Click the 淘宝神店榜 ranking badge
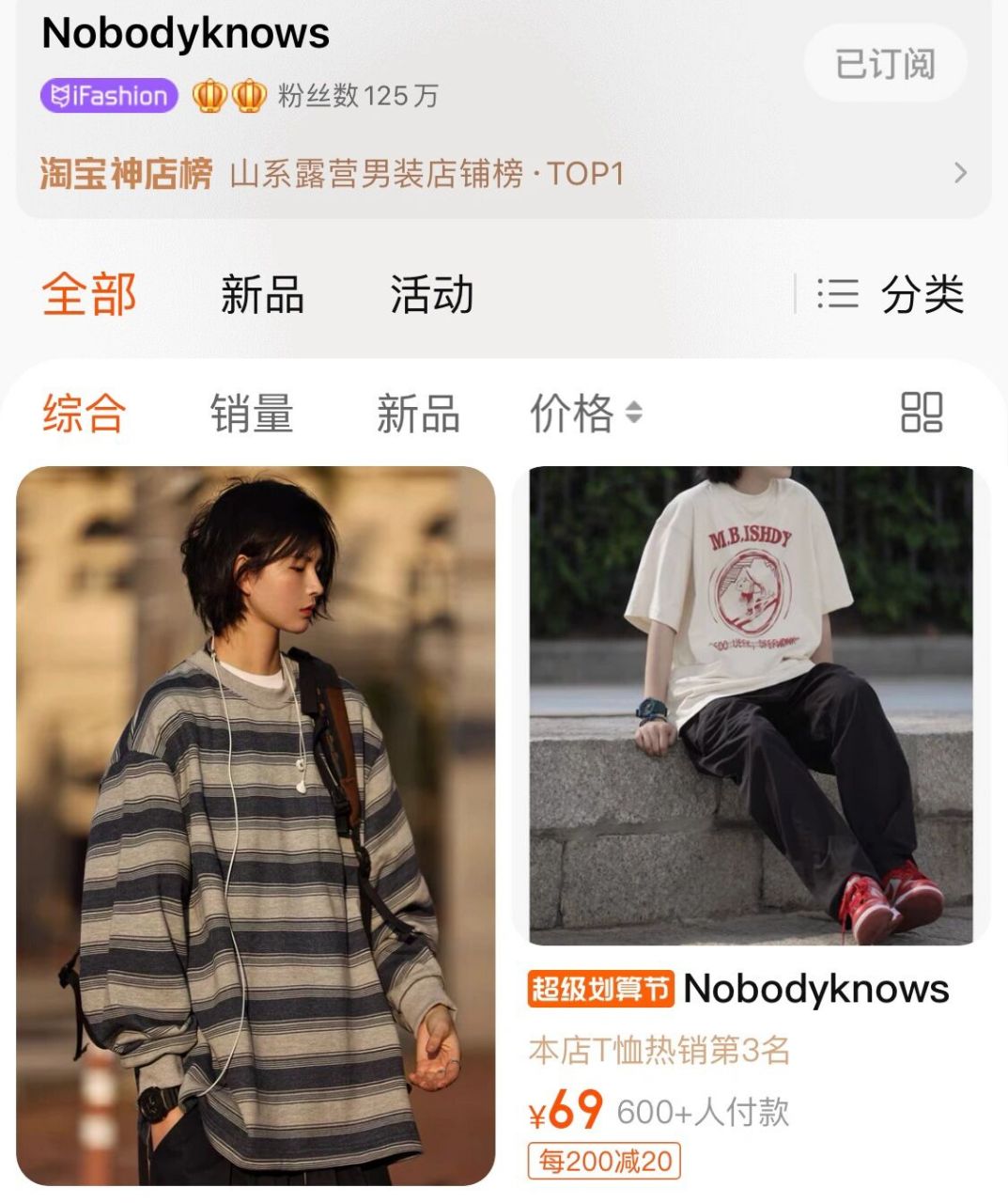Viewport: 1008px width, 1203px height. 123,174
